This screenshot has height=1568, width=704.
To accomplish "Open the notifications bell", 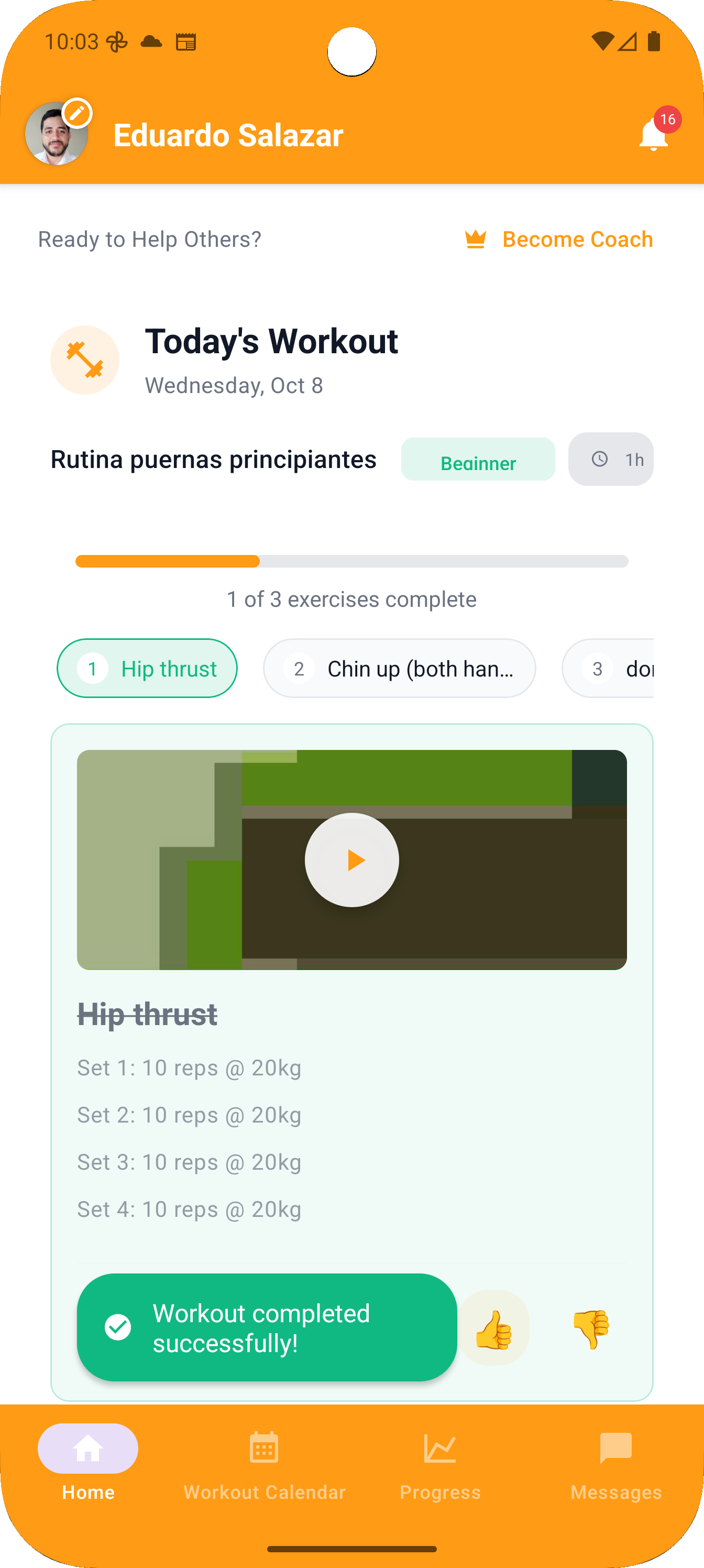I will pos(653,135).
